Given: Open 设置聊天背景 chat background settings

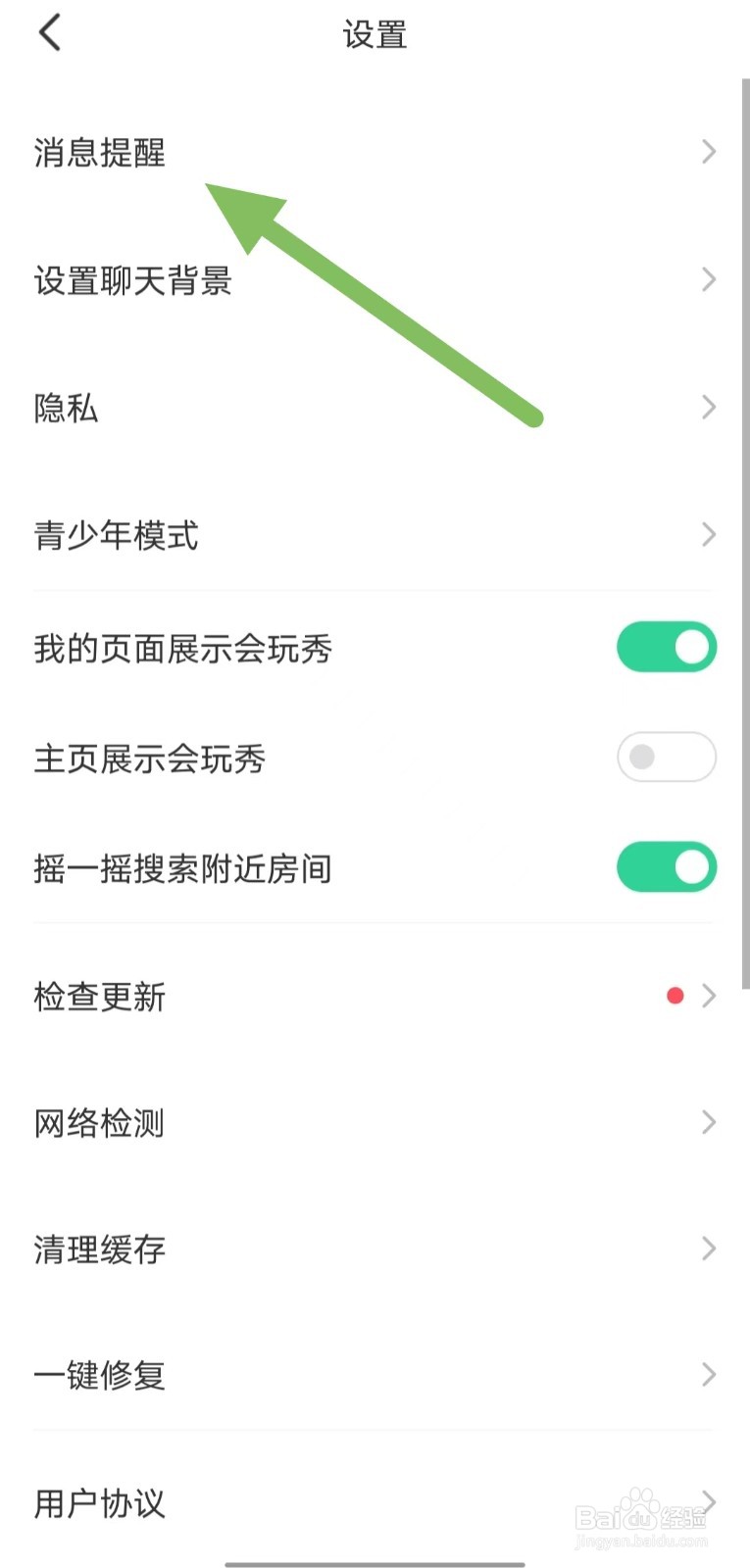Looking at the screenshot, I should (133, 281).
